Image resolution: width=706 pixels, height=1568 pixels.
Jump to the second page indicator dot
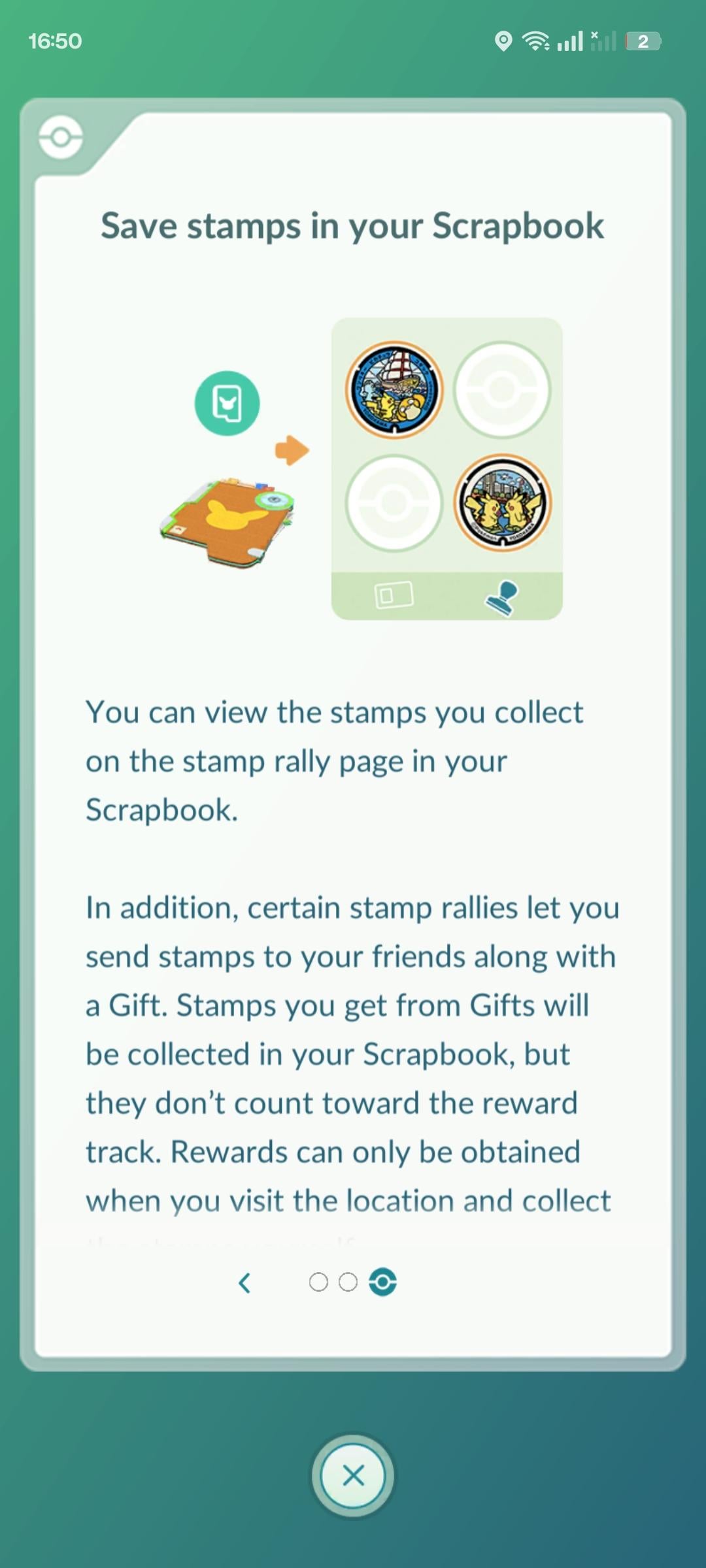pyautogui.click(x=348, y=1282)
